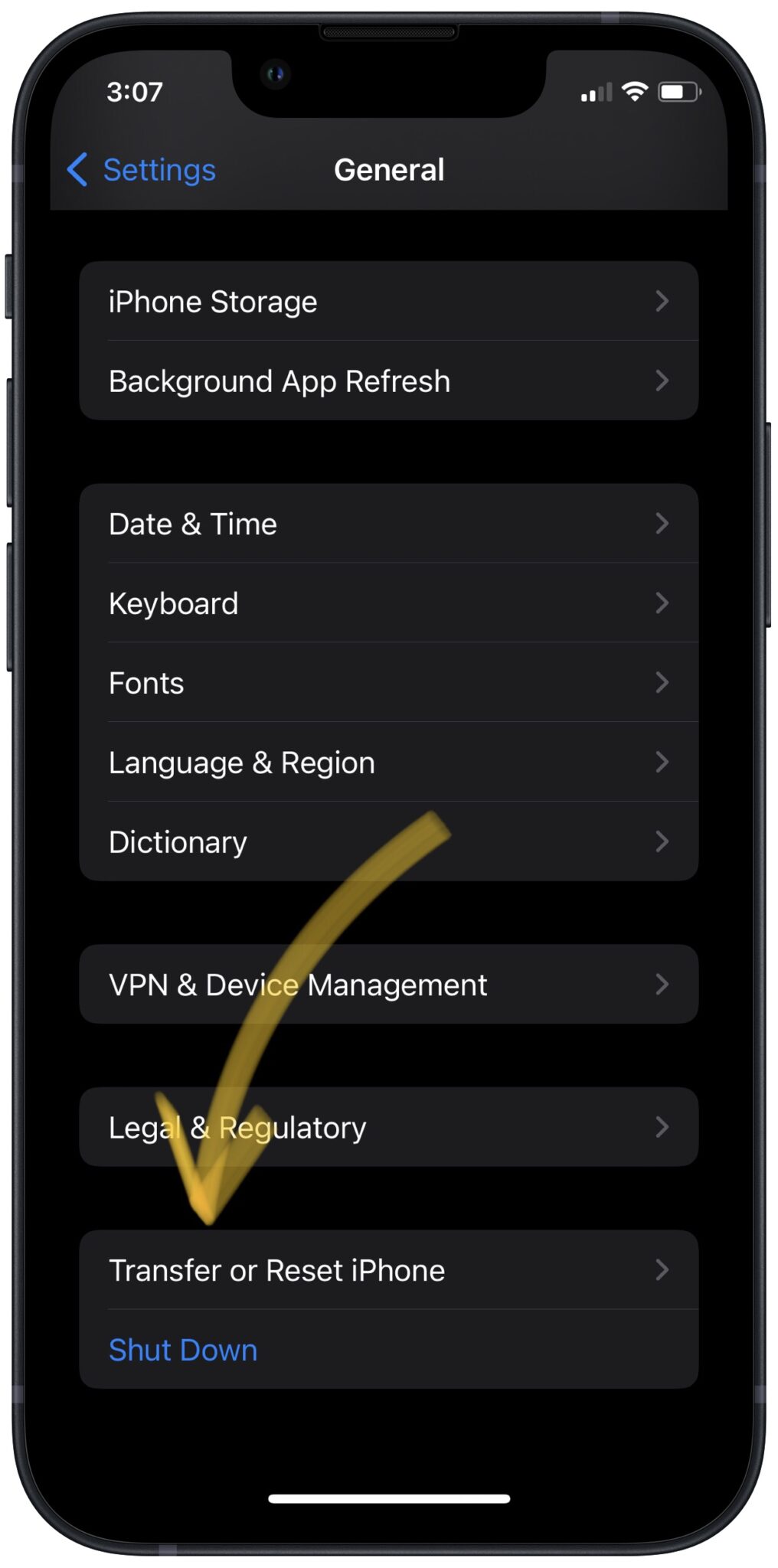
Task: Open the Fonts row
Action: (388, 683)
